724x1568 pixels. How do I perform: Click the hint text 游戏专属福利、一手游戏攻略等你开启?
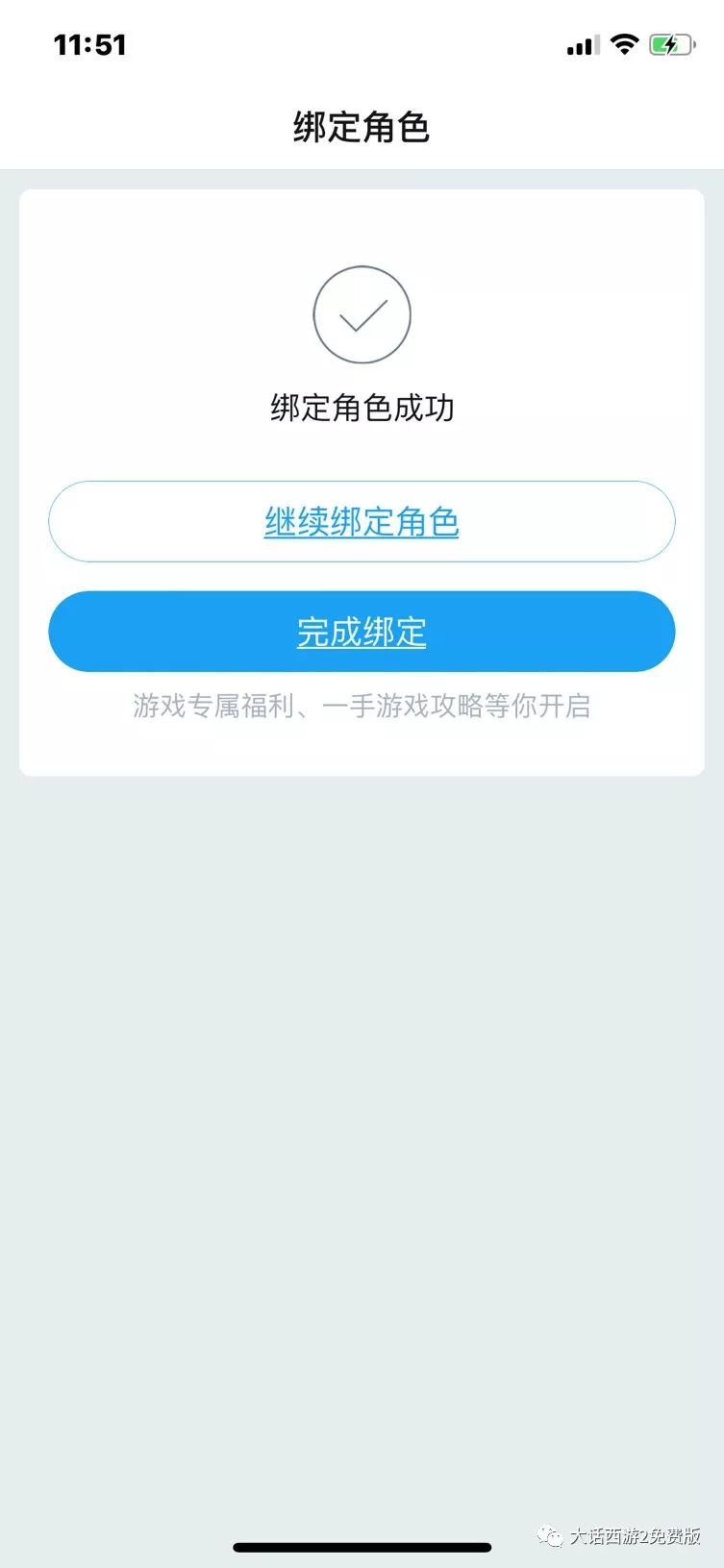pos(362,707)
